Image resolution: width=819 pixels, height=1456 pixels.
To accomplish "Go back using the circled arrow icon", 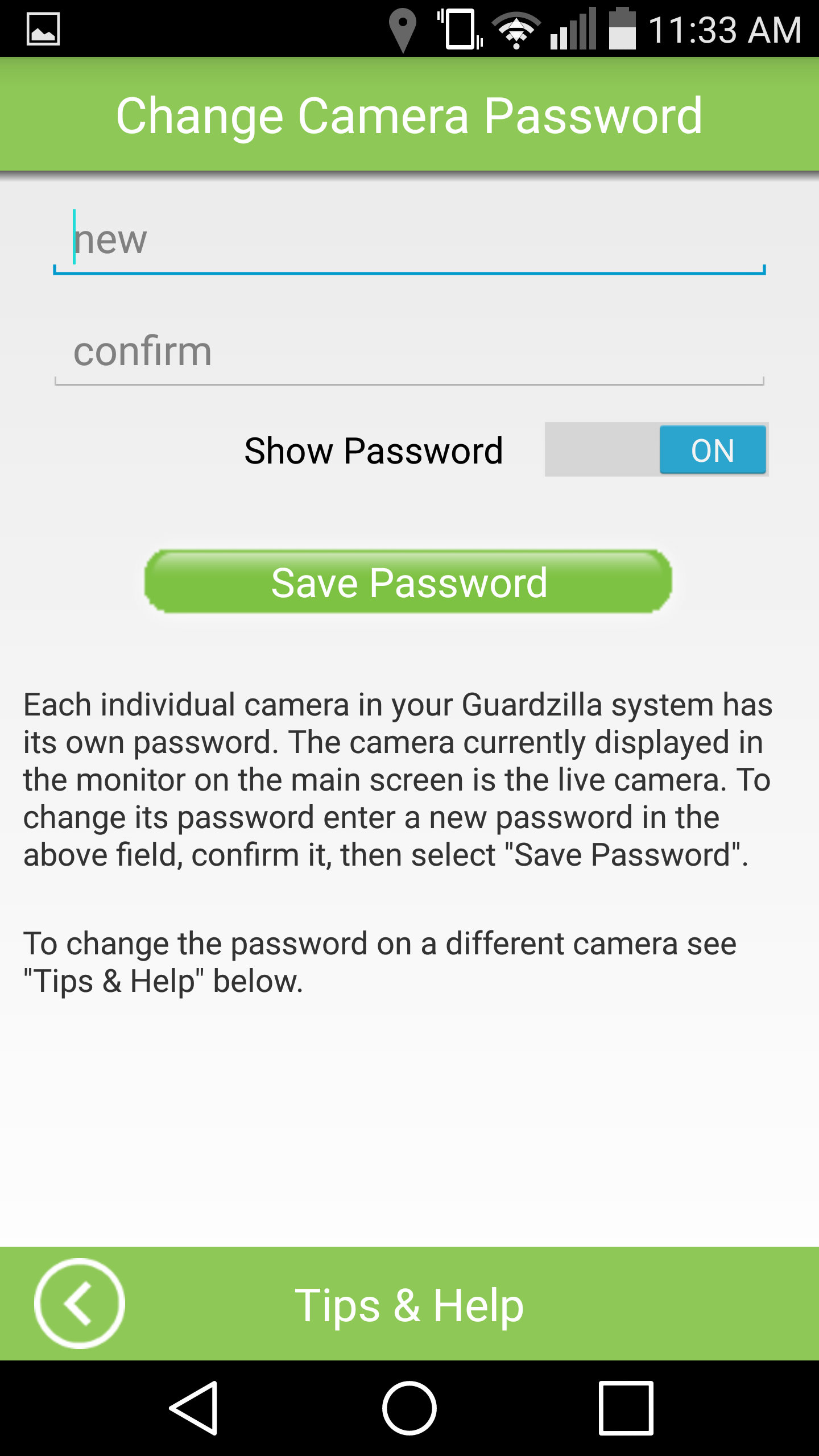I will coord(80,1303).
